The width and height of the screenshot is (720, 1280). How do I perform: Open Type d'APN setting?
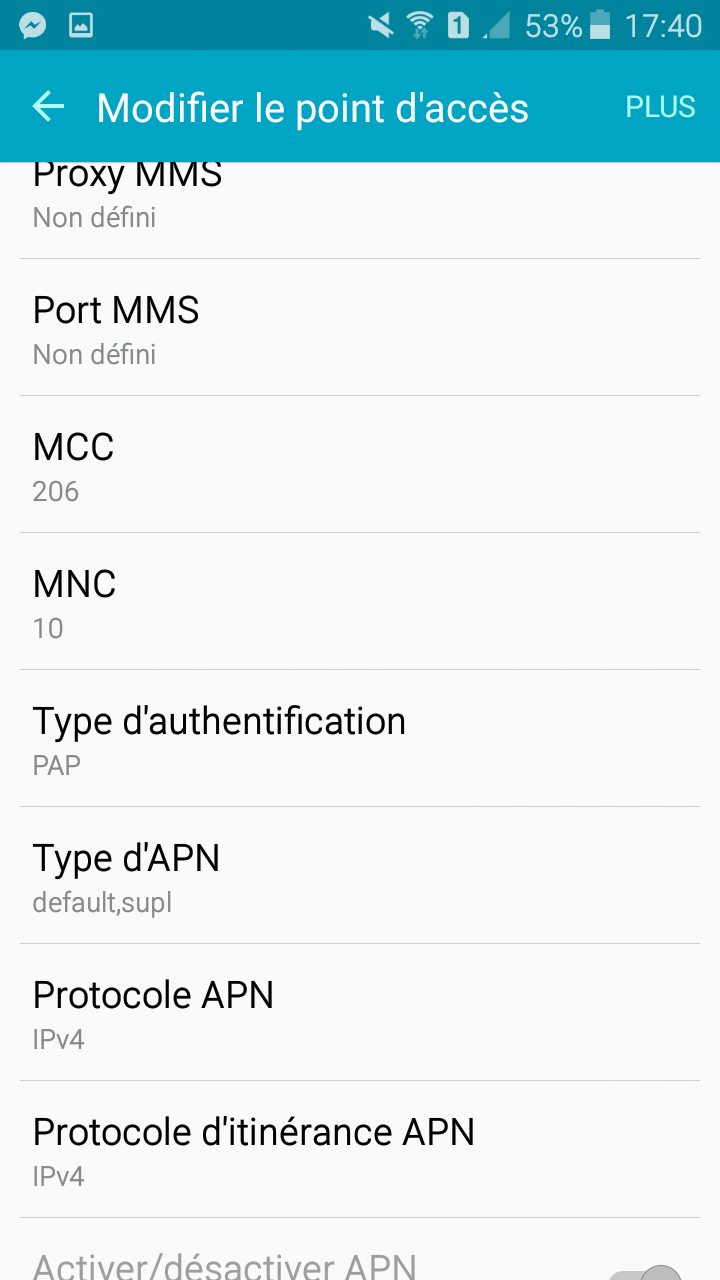point(360,876)
